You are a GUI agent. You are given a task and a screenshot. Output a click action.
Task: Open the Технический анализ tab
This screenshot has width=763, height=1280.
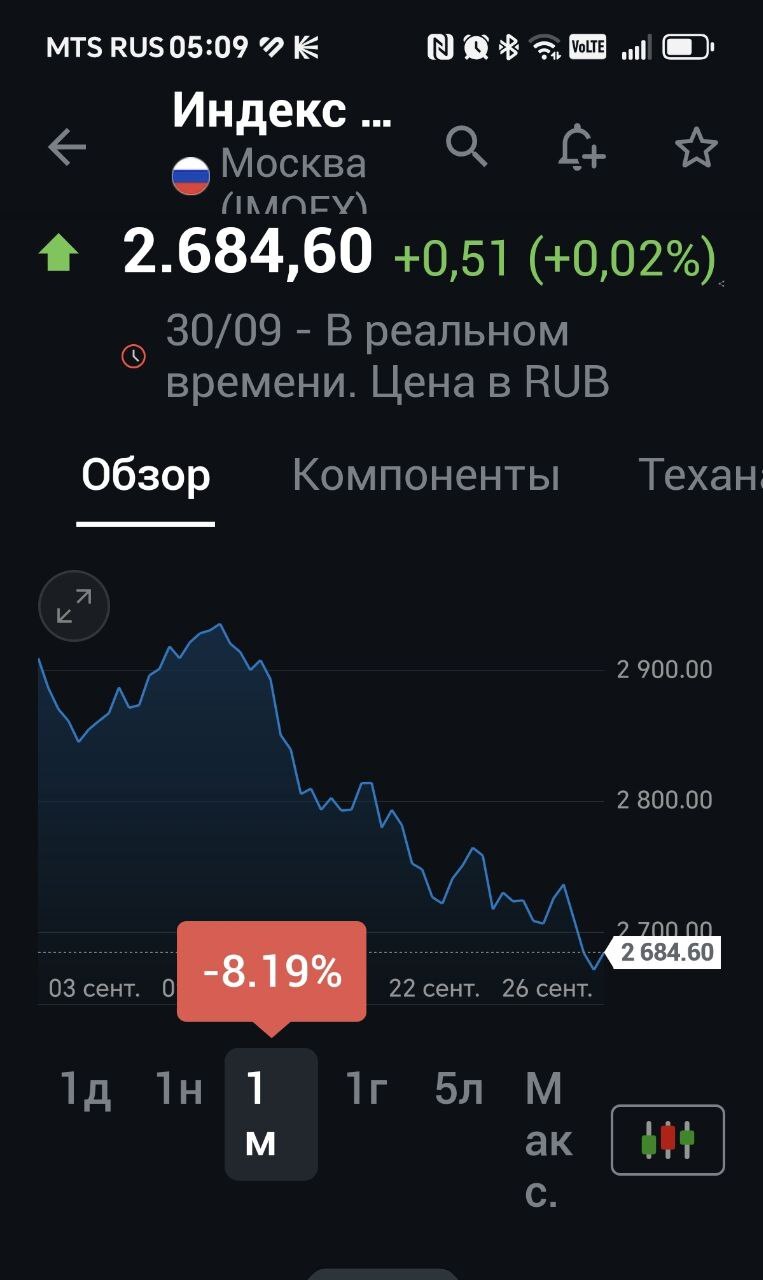click(x=700, y=476)
